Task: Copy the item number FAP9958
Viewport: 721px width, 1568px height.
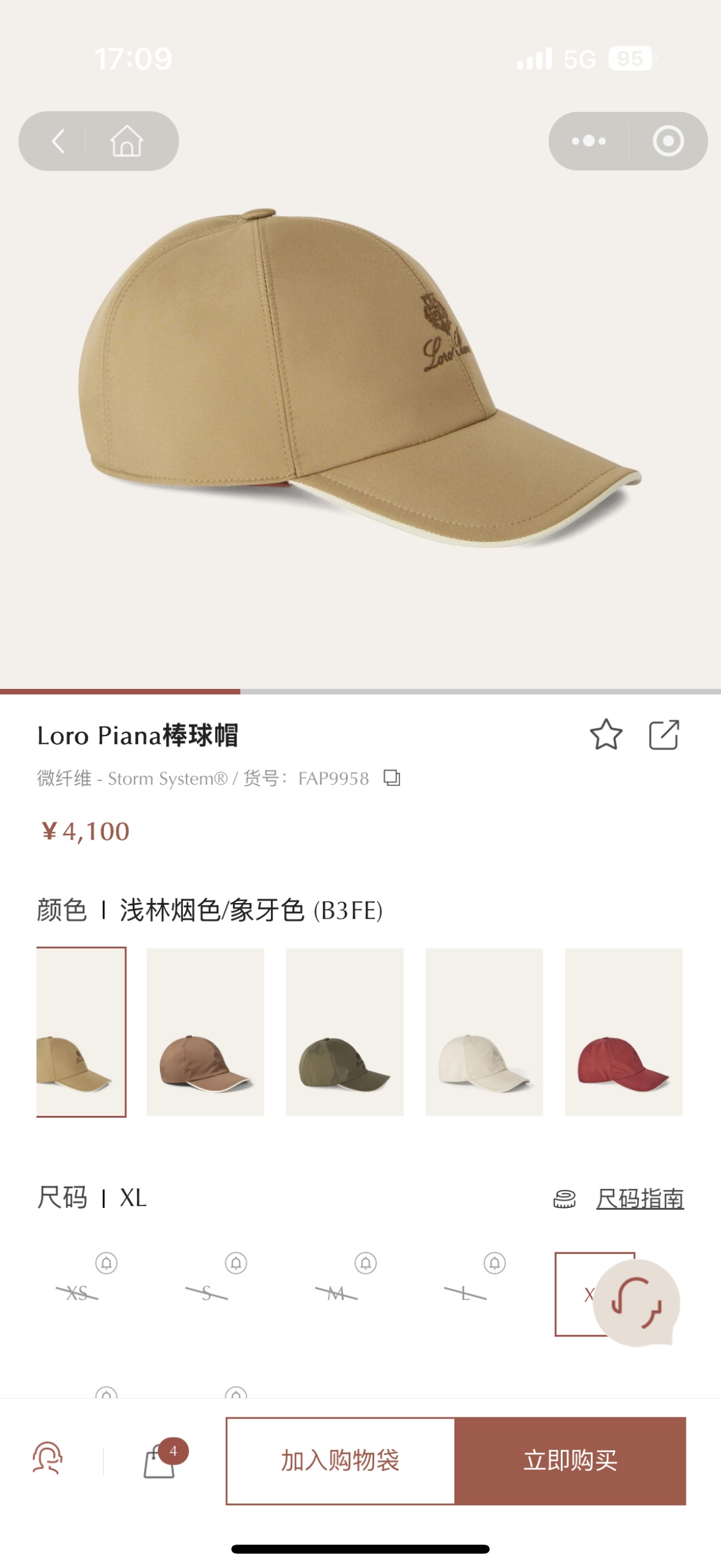Action: 392,778
